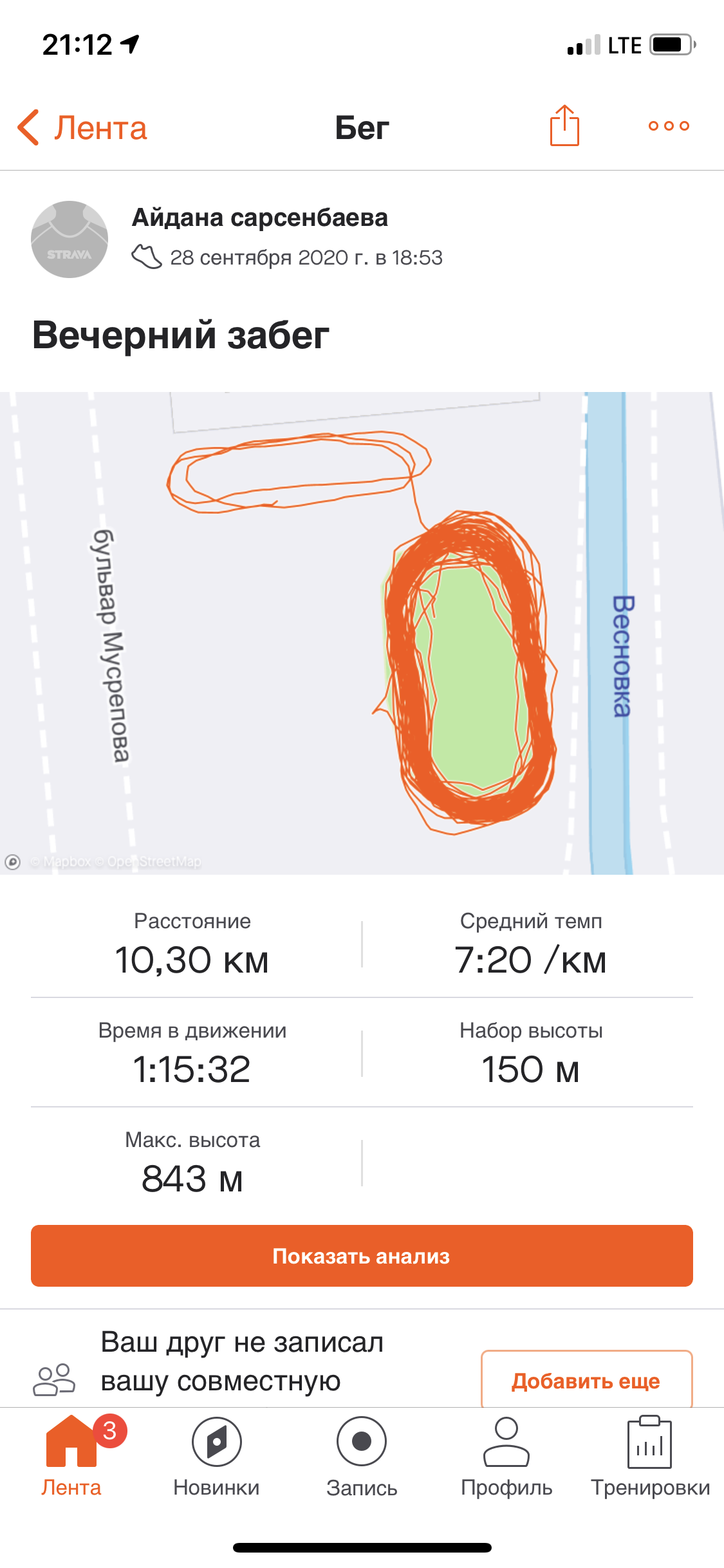Open the three-dot overflow menu
Viewport: 724px width, 1568px height.
coord(669,126)
